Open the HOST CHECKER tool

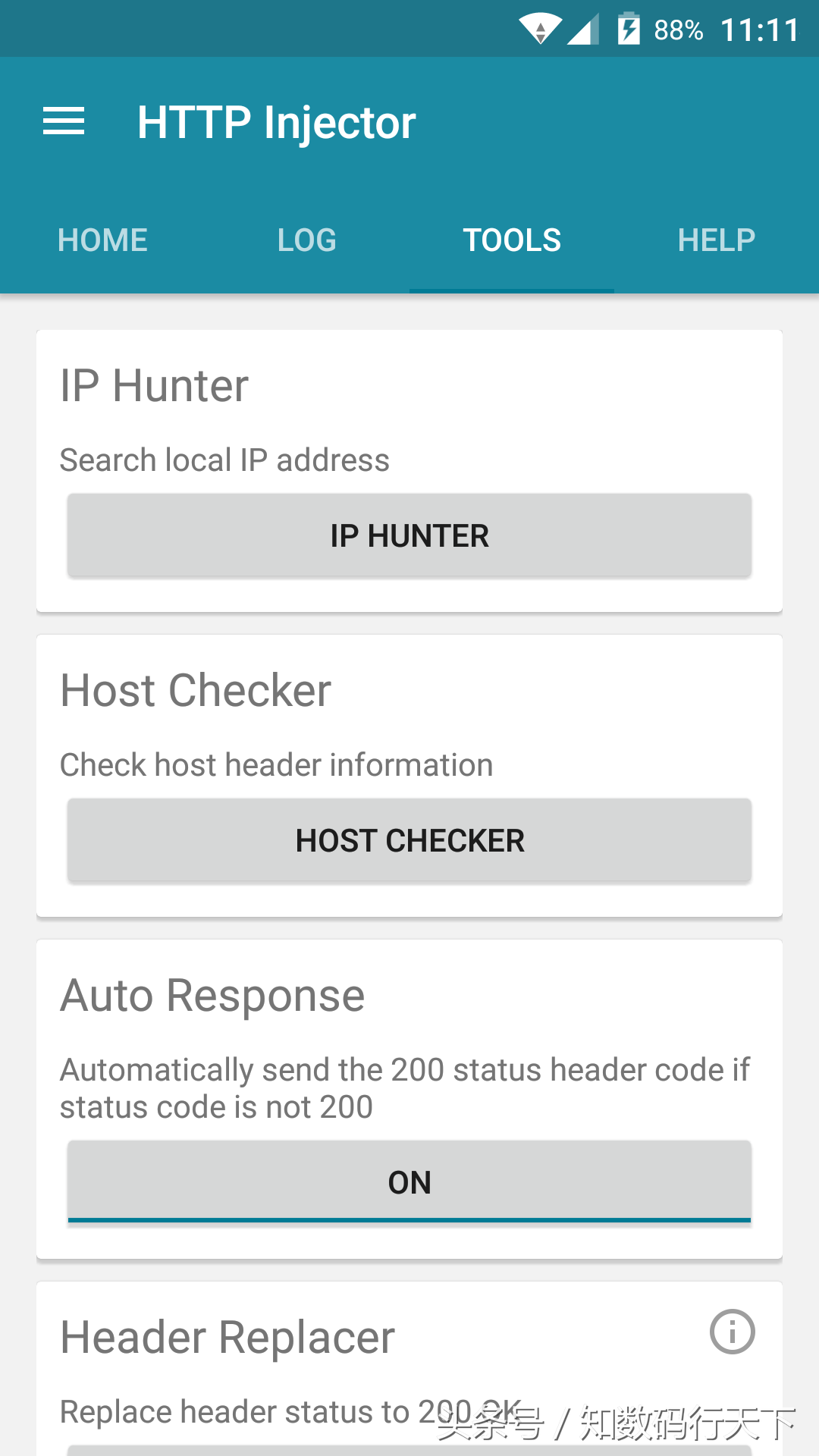(x=409, y=840)
